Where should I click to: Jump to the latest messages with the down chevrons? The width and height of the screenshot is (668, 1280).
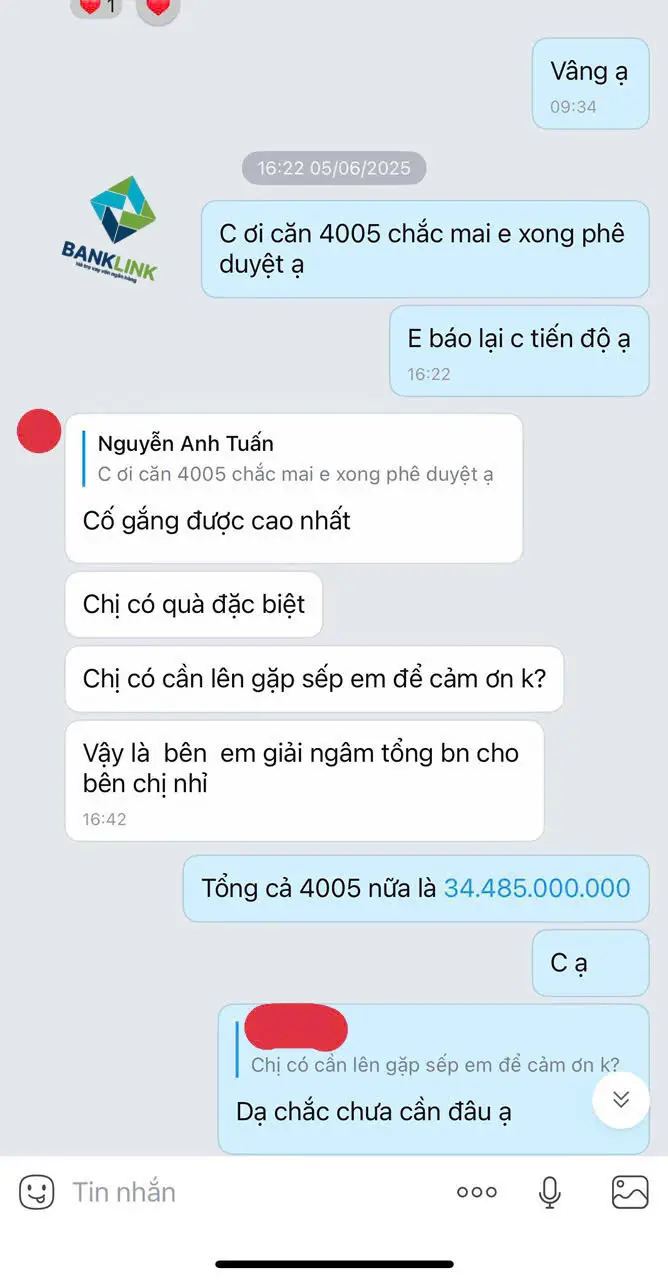[621, 1100]
